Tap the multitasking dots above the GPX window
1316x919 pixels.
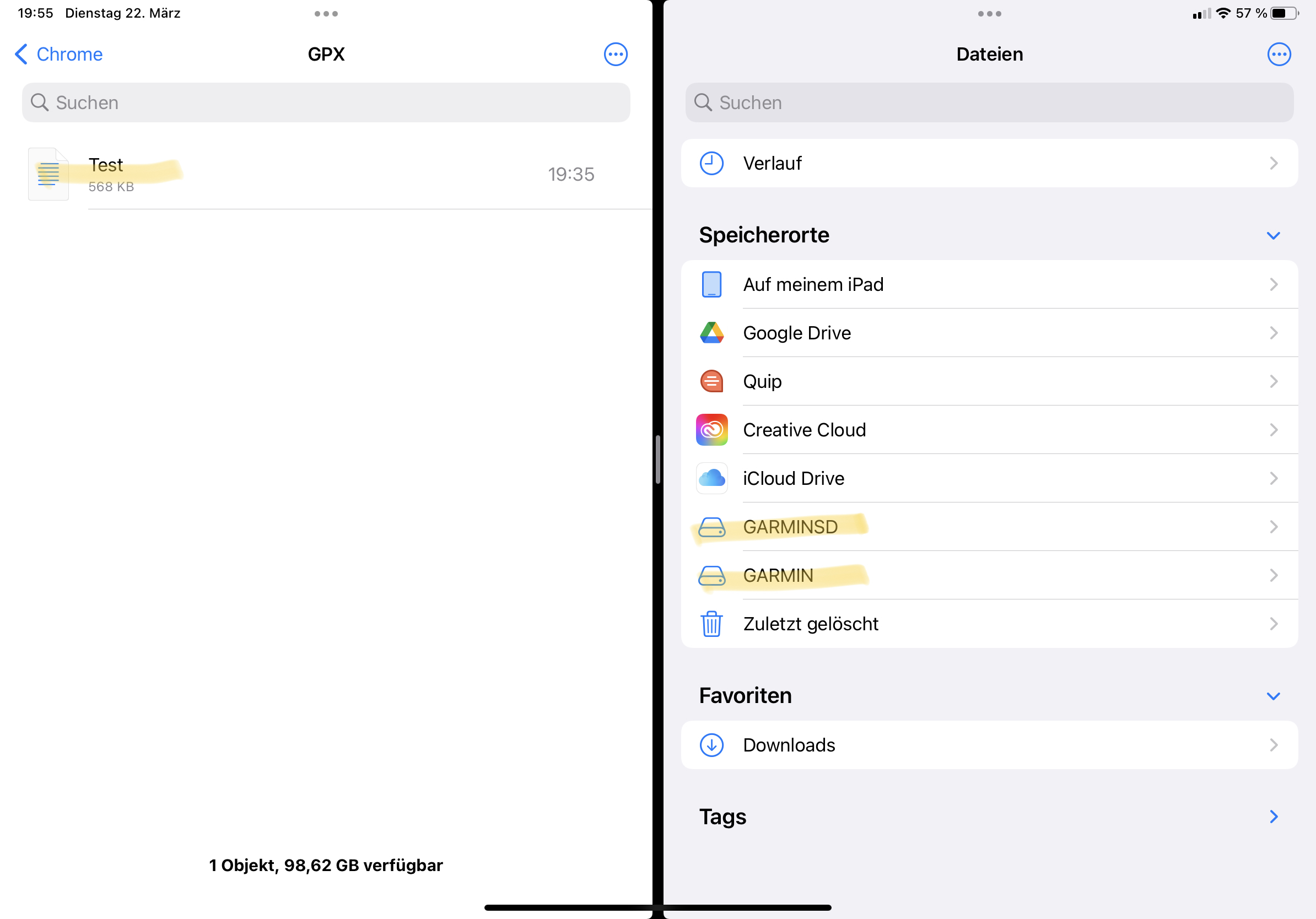pyautogui.click(x=326, y=14)
